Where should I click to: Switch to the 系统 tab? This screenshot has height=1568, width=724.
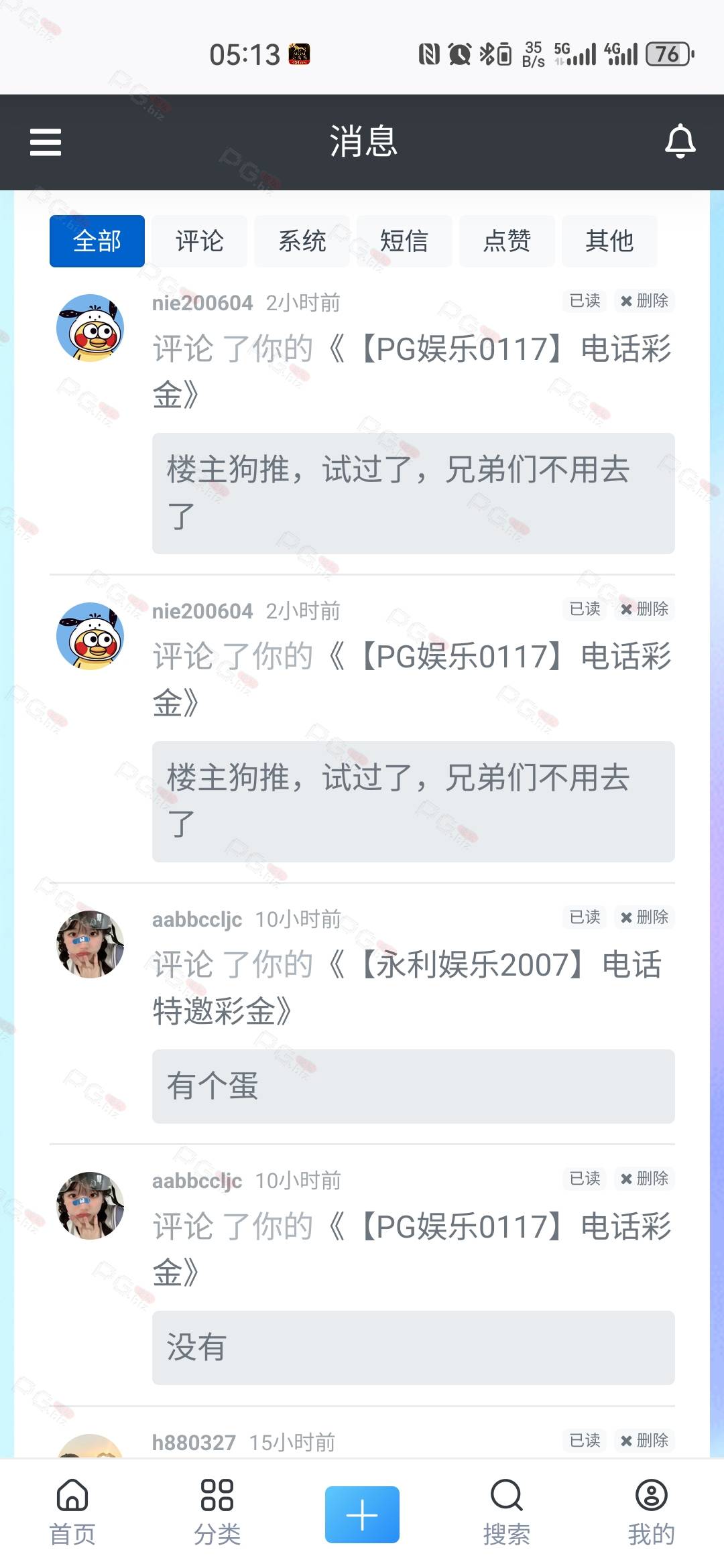click(302, 241)
